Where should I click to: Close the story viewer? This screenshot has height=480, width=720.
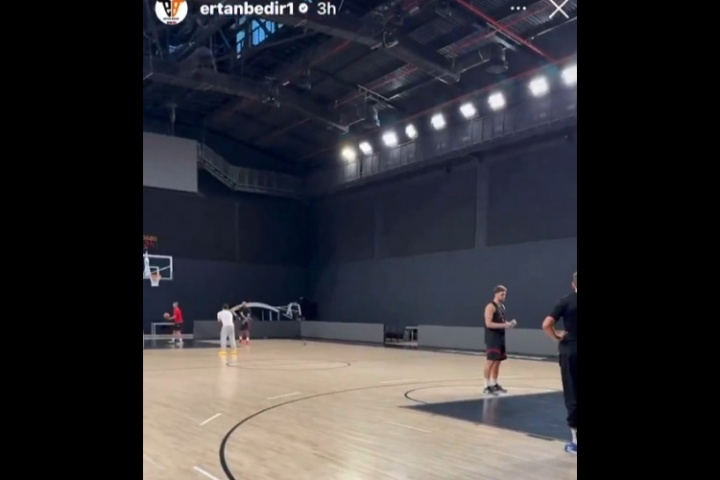(x=558, y=9)
